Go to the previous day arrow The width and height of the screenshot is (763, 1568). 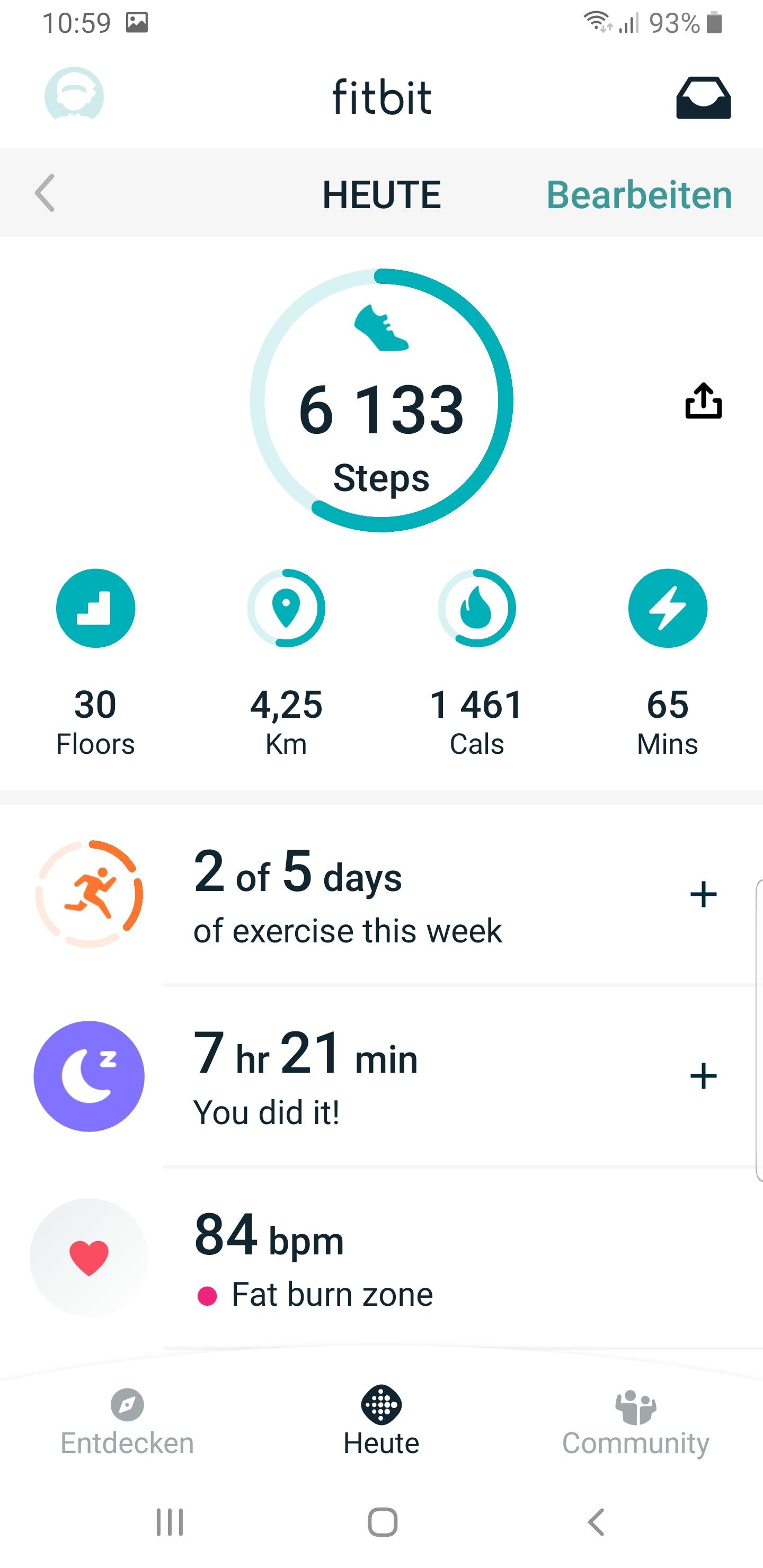45,193
